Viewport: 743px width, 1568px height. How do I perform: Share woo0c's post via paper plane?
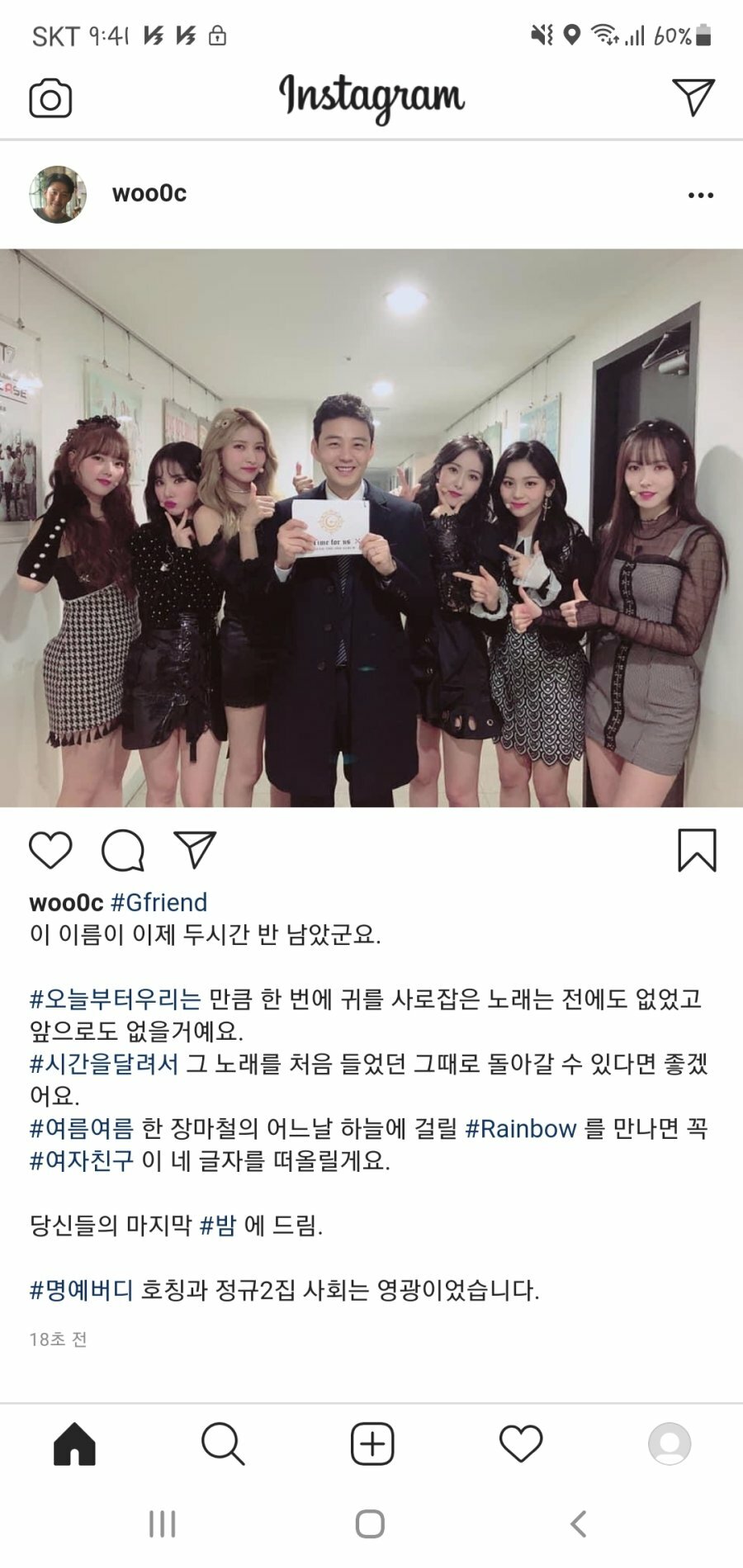pyautogui.click(x=195, y=849)
